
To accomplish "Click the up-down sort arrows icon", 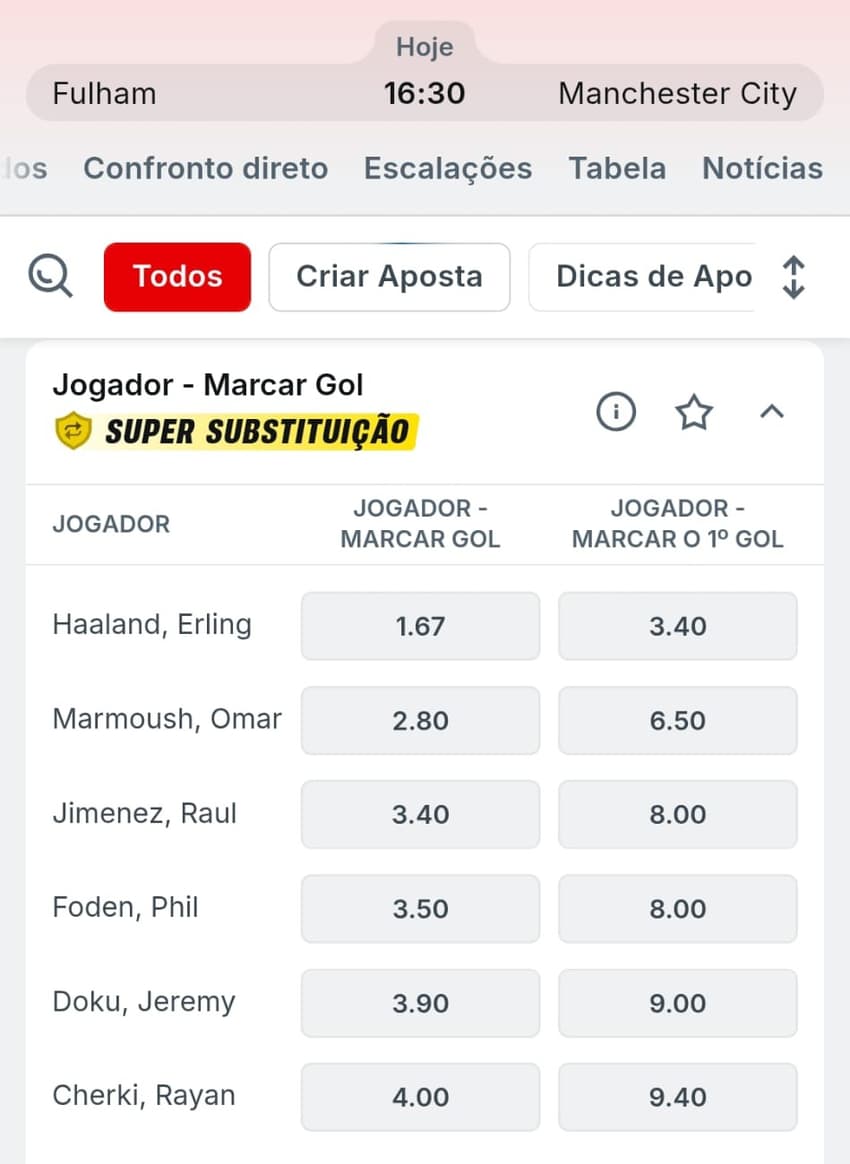I will point(793,277).
